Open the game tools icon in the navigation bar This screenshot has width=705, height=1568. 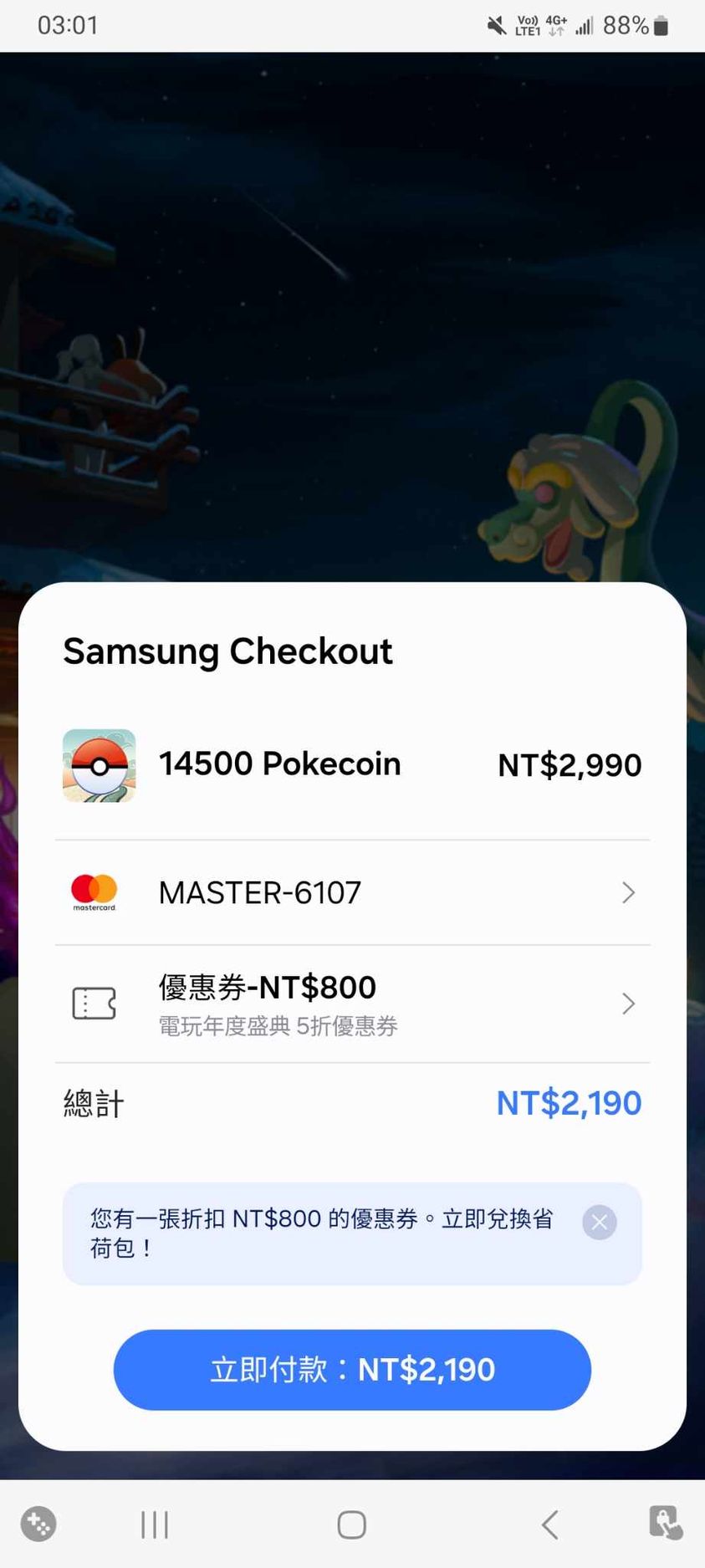[x=38, y=1524]
